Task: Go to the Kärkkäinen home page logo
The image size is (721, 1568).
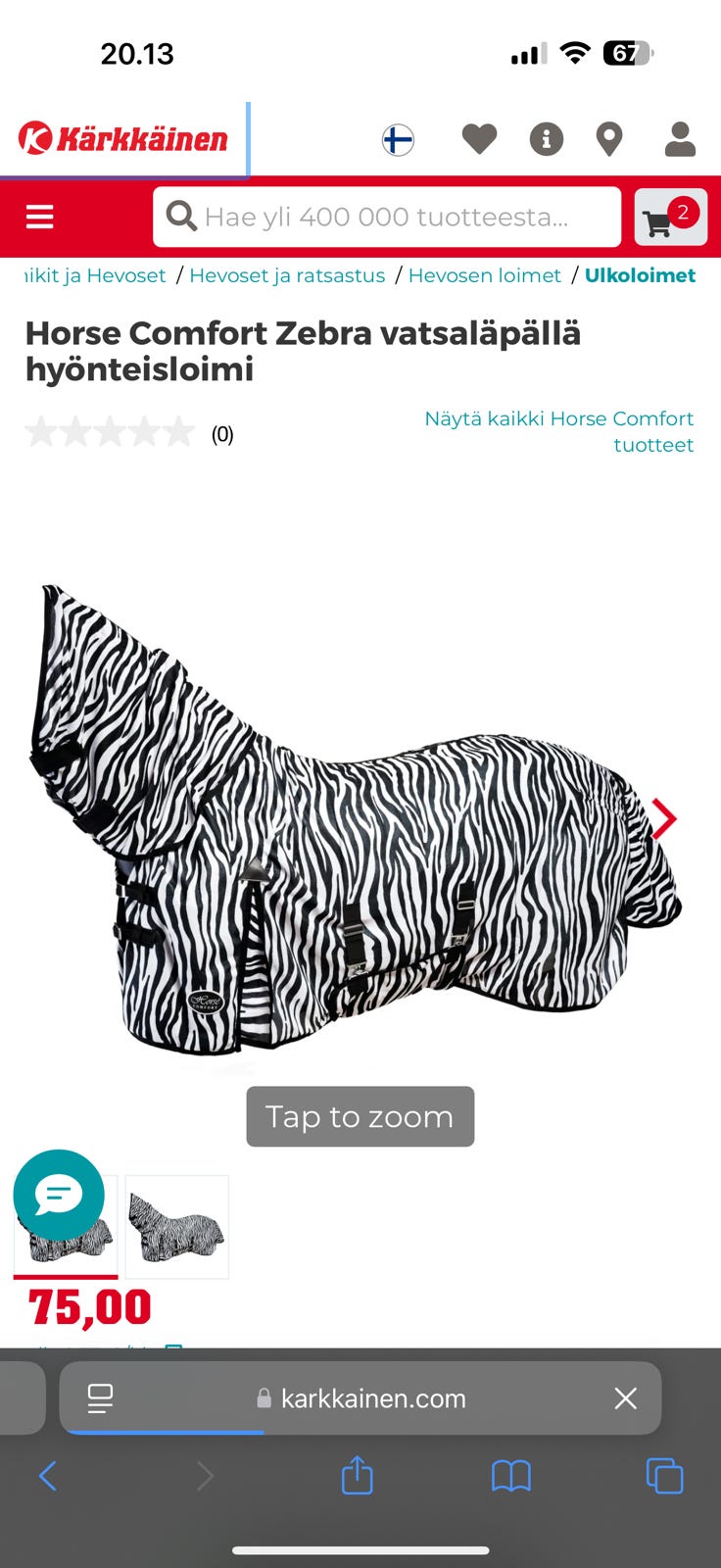Action: click(x=123, y=138)
